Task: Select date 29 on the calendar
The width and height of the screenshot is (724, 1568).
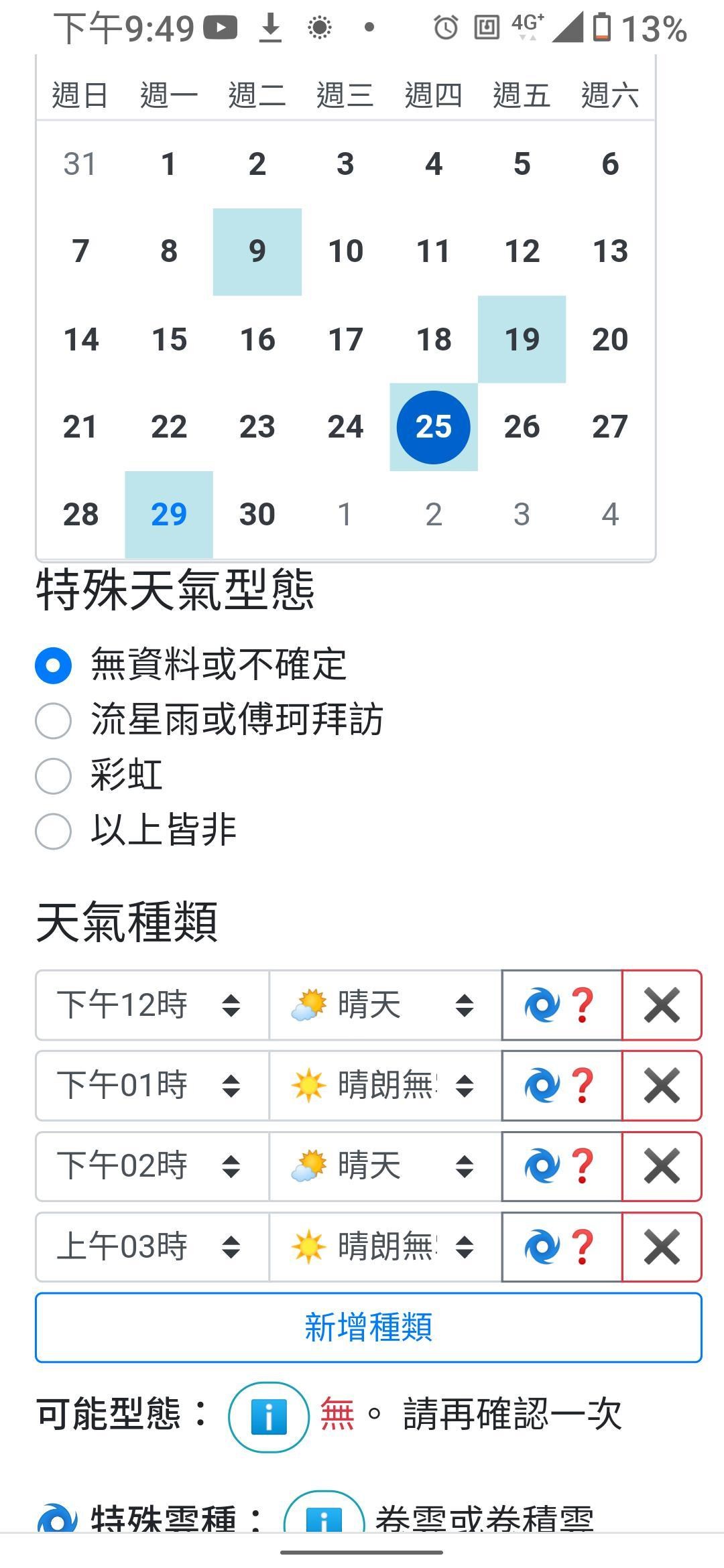Action: point(168,515)
